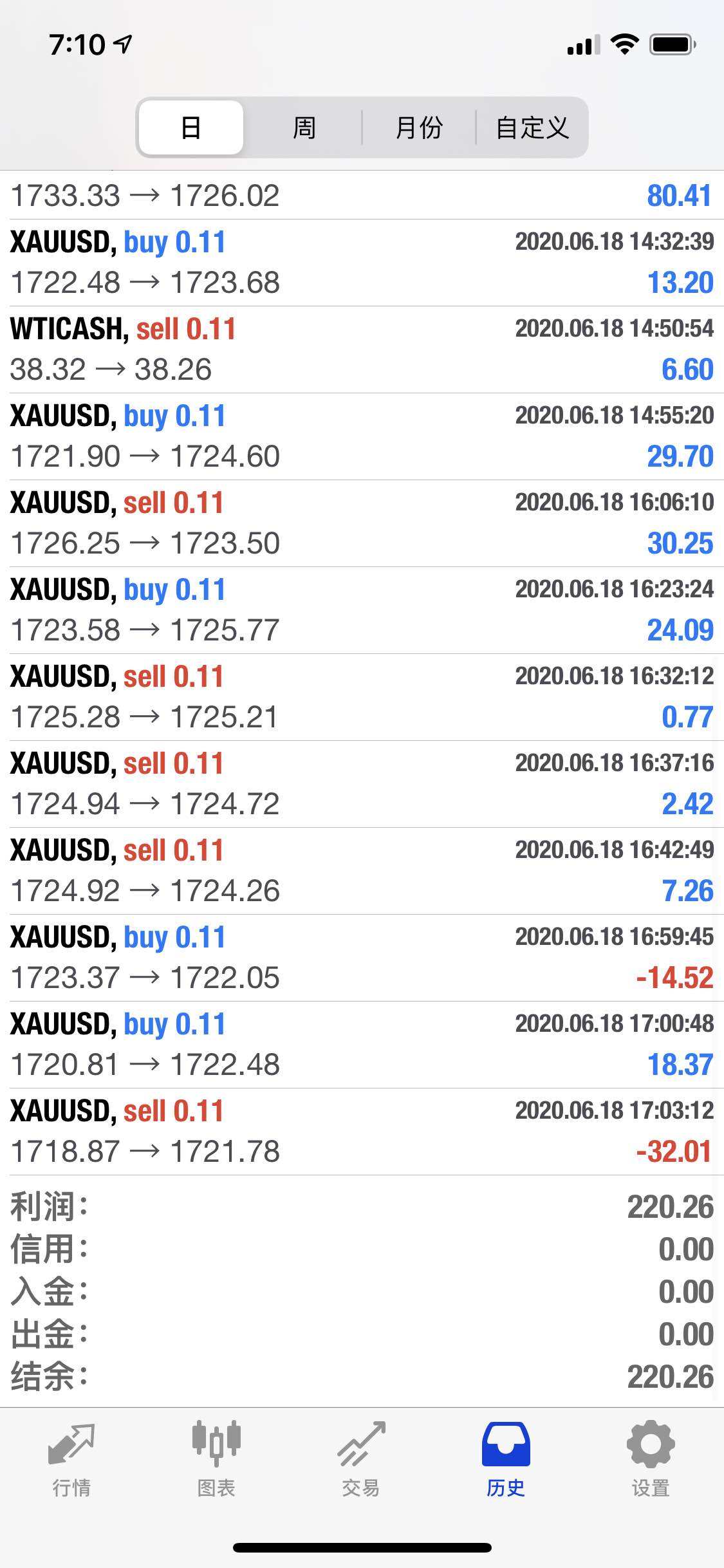Switch to the 周 (week) period
The image size is (724, 1568).
(304, 127)
